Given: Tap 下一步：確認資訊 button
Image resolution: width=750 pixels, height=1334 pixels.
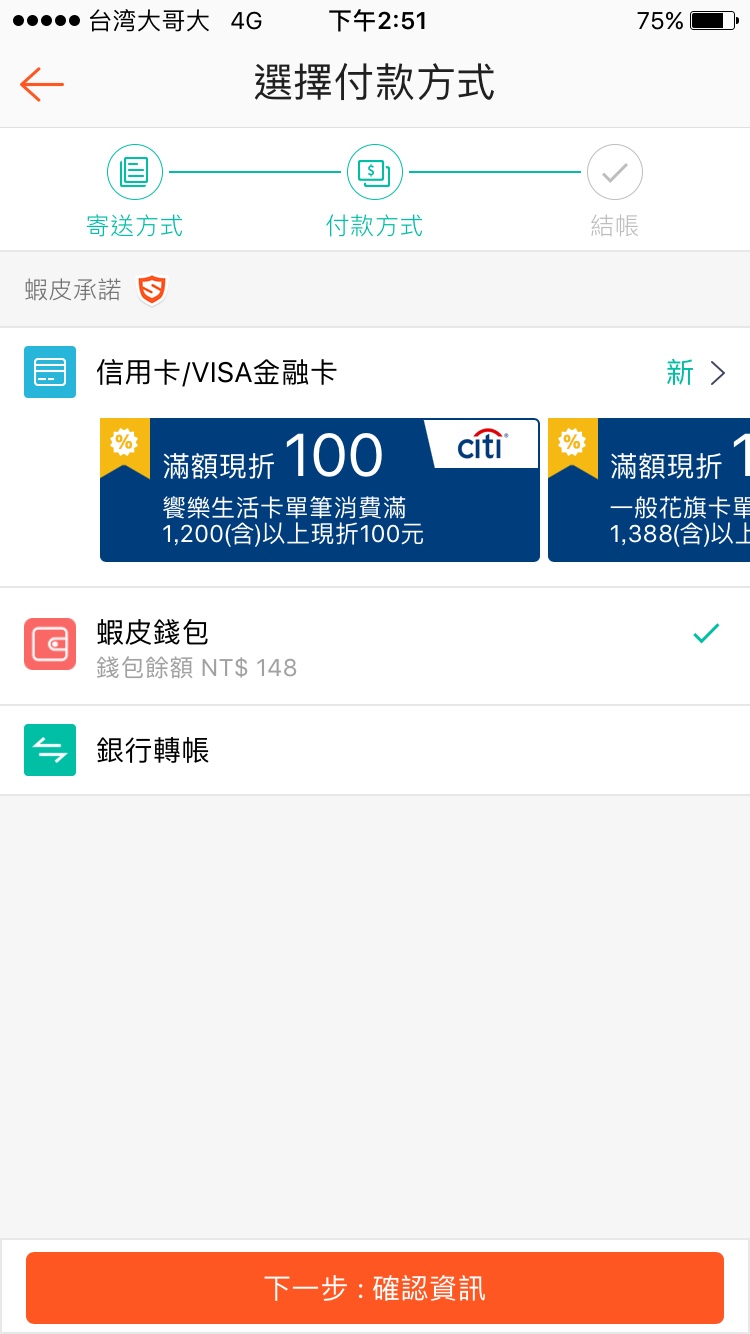Looking at the screenshot, I should (375, 1288).
